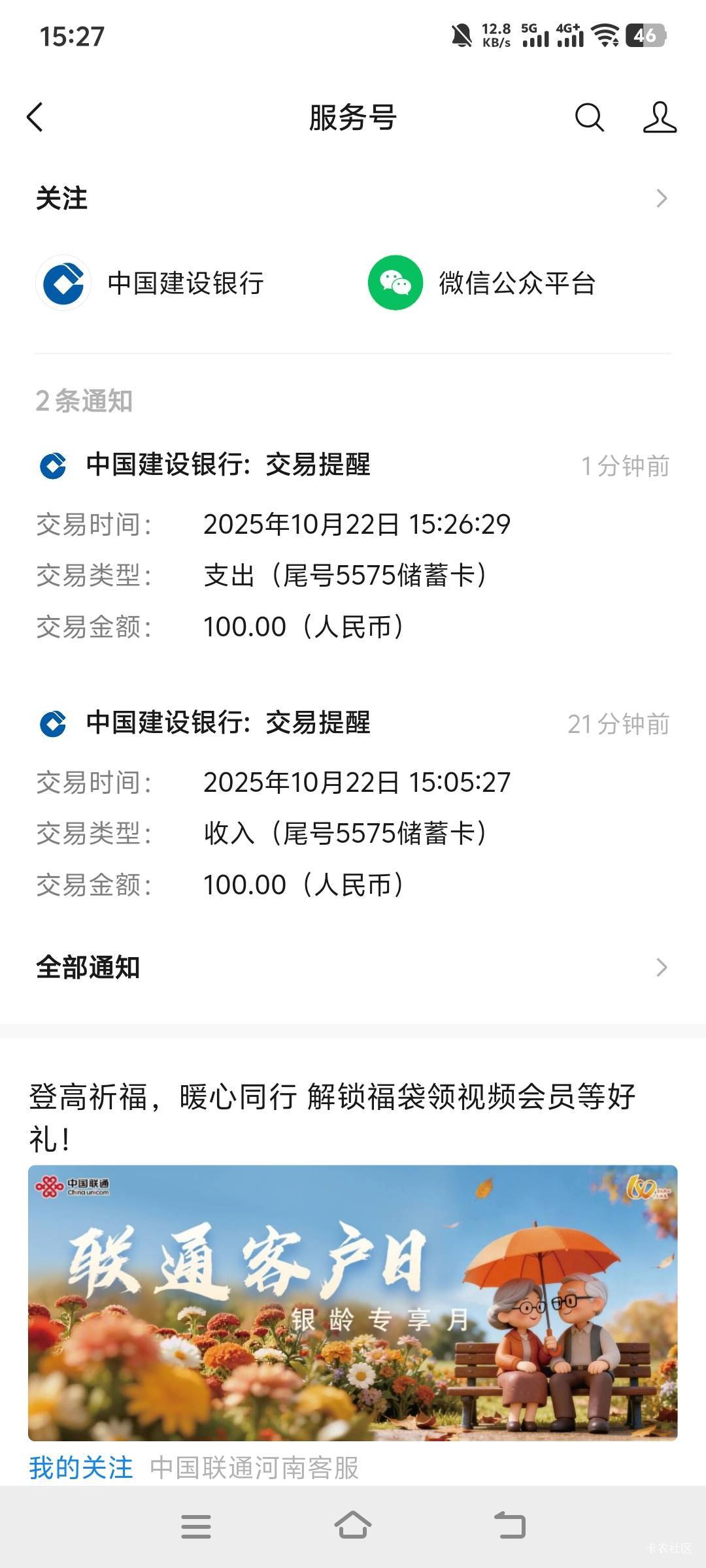706x1568 pixels.
Task: Open the profile person icon
Action: [x=660, y=118]
